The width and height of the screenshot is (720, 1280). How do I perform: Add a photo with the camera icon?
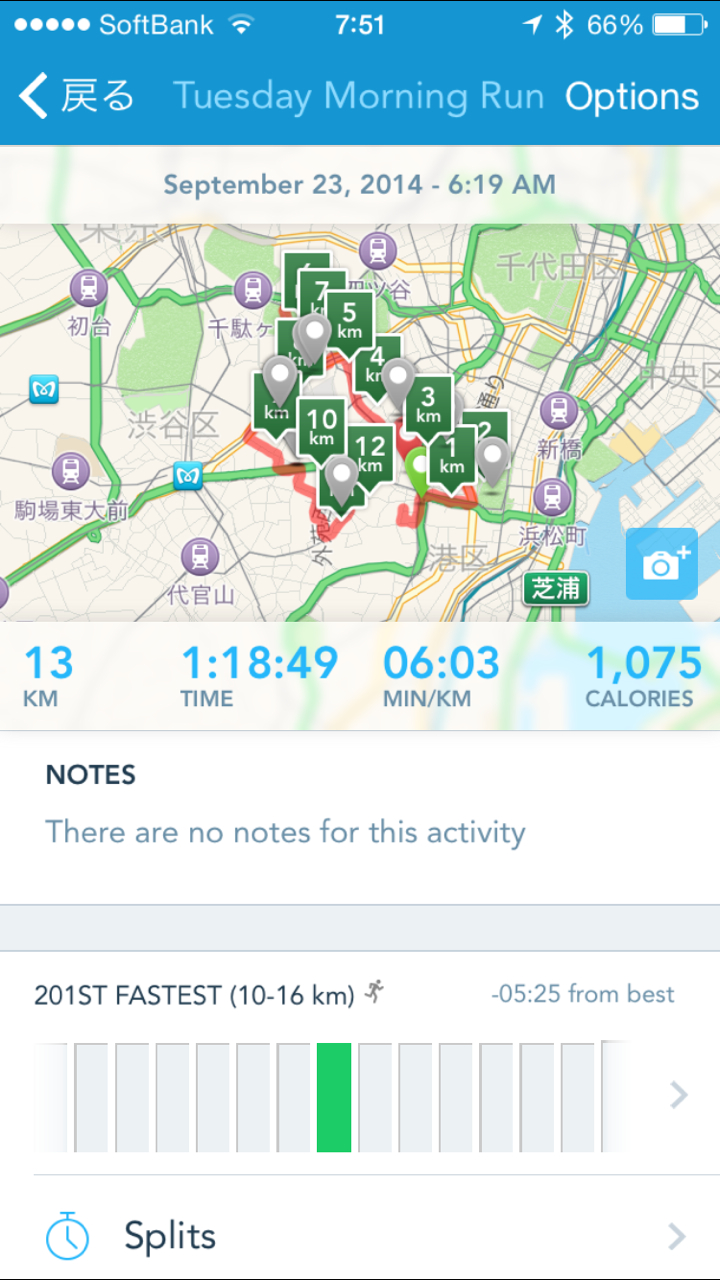661,564
